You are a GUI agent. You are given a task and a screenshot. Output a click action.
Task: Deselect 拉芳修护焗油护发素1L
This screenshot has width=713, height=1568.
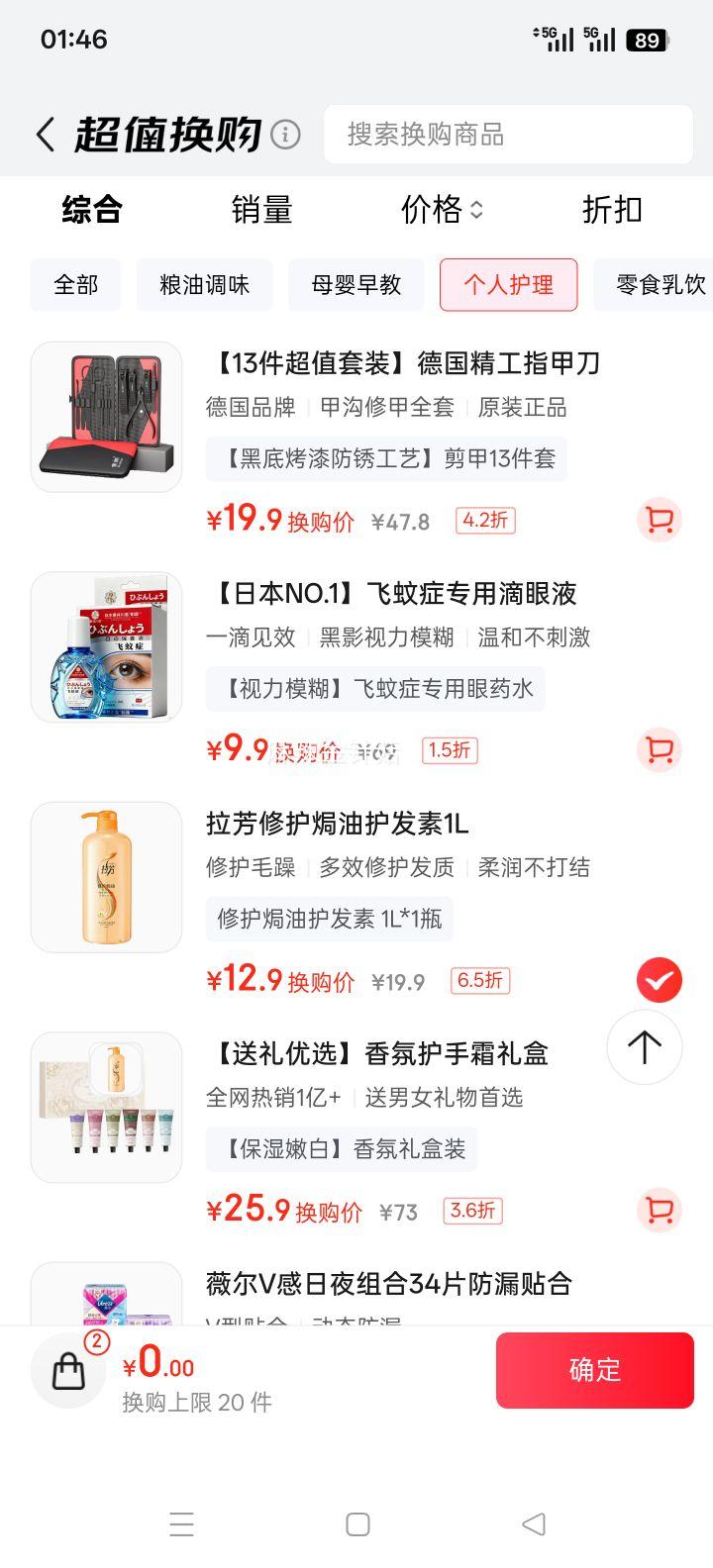pyautogui.click(x=659, y=980)
